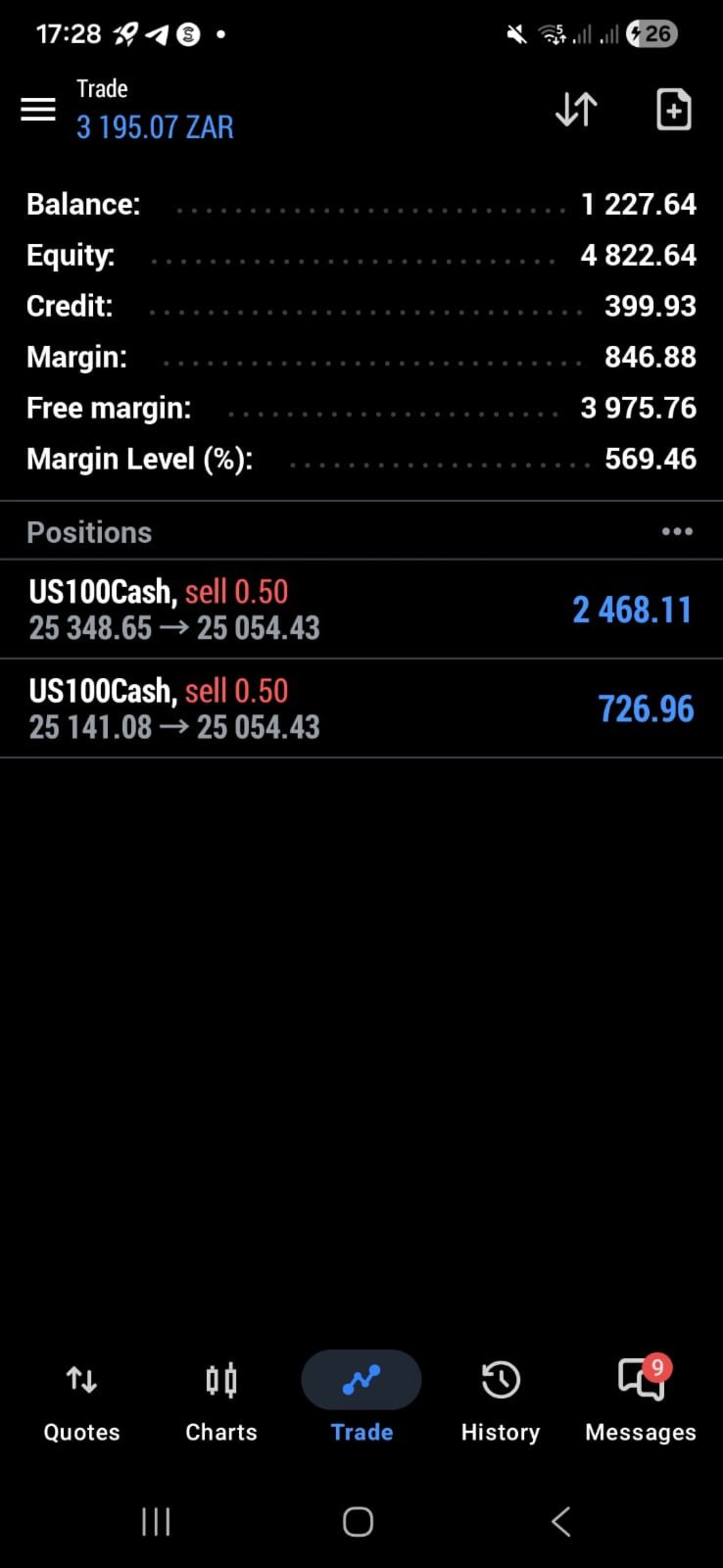Open the hamburger drawer menu
The height and width of the screenshot is (1568, 723).
tap(38, 109)
